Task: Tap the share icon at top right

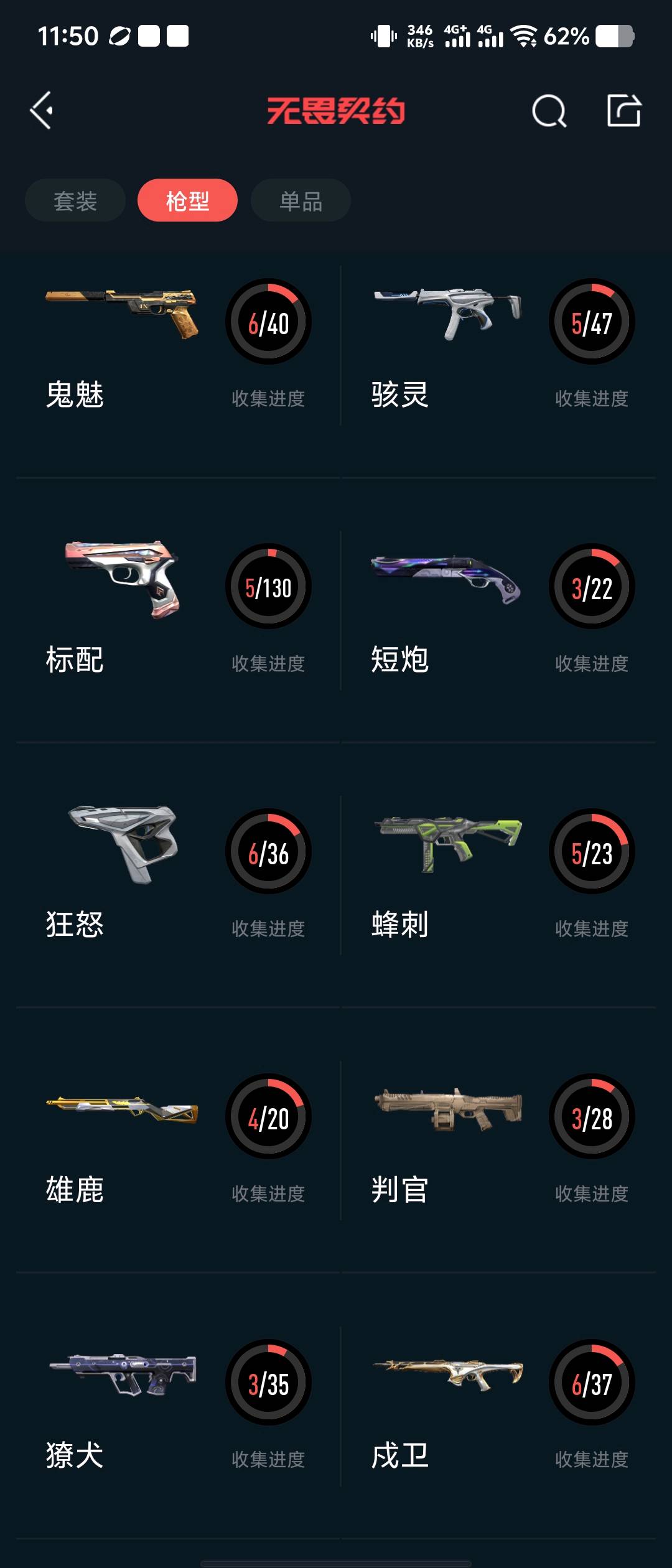Action: (623, 111)
